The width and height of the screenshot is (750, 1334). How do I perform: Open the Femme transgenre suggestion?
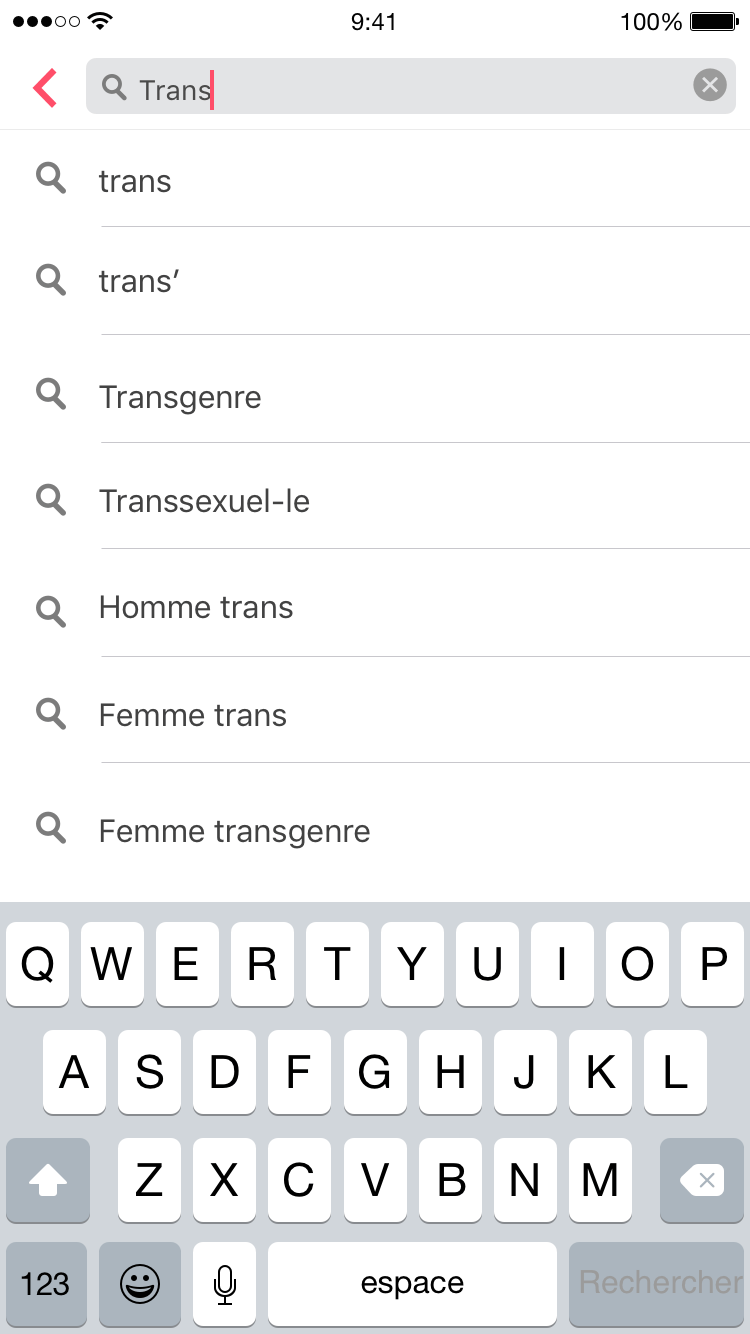coord(375,830)
